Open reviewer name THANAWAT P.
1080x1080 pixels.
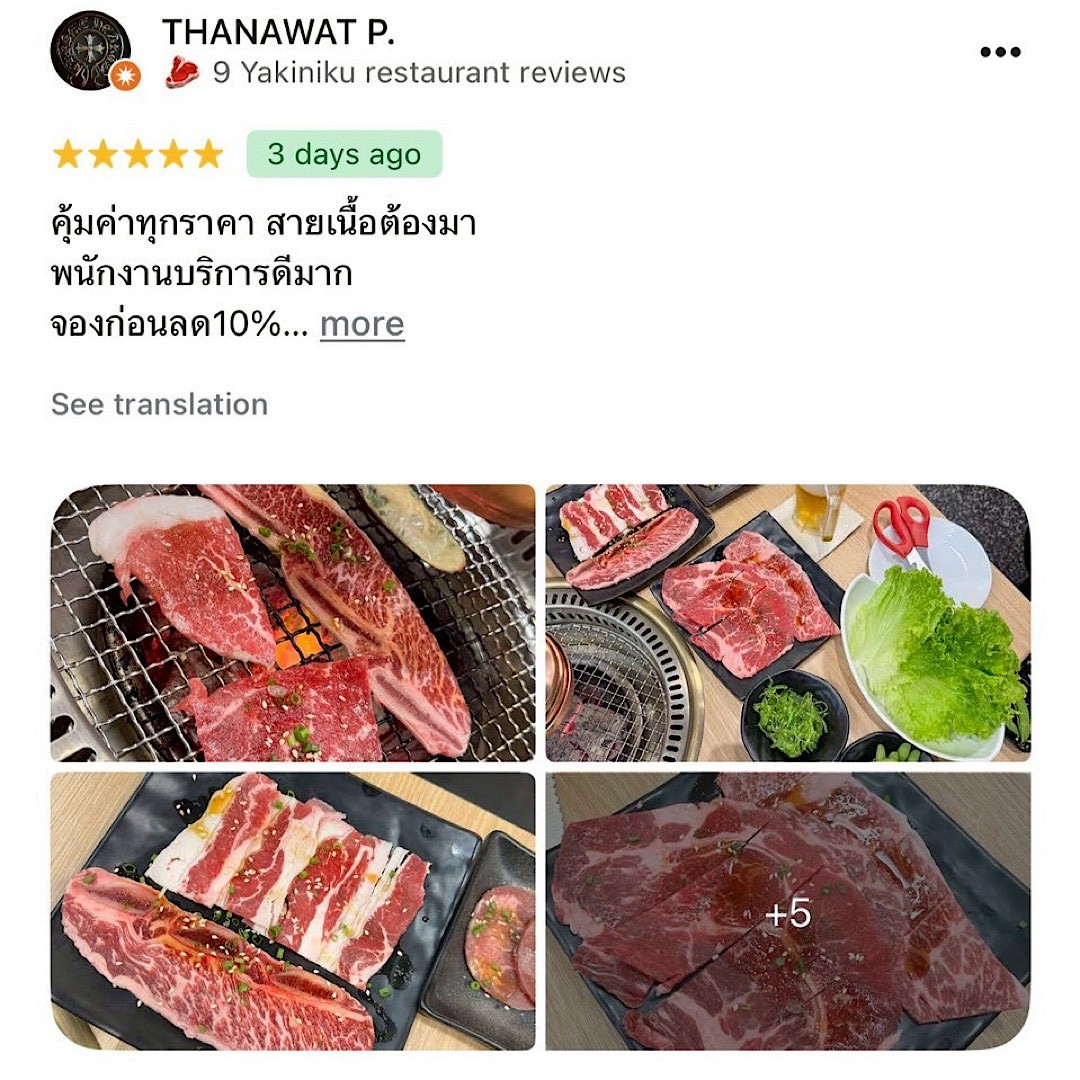[278, 32]
